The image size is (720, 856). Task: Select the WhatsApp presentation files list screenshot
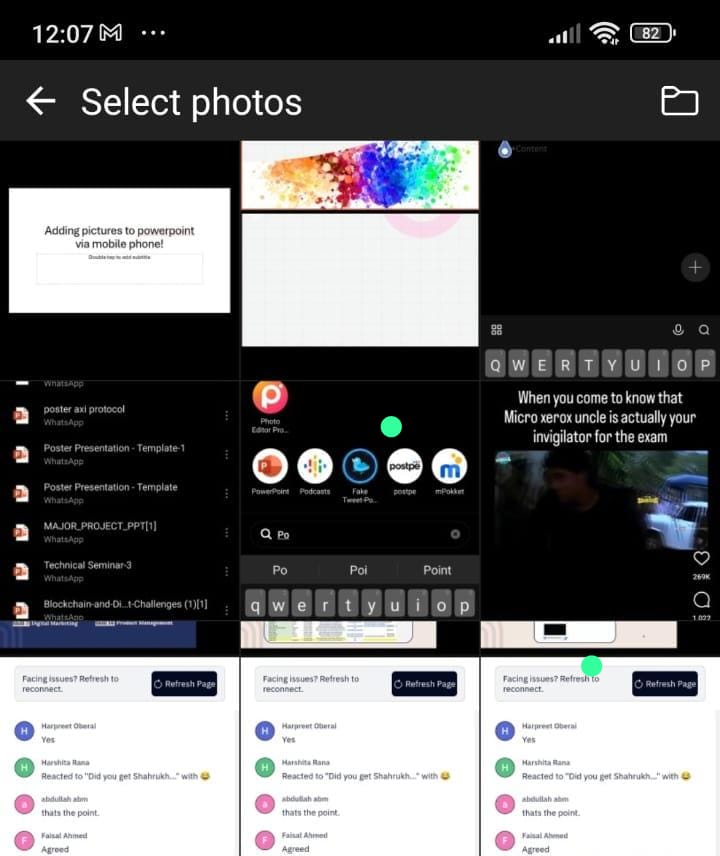(119, 500)
